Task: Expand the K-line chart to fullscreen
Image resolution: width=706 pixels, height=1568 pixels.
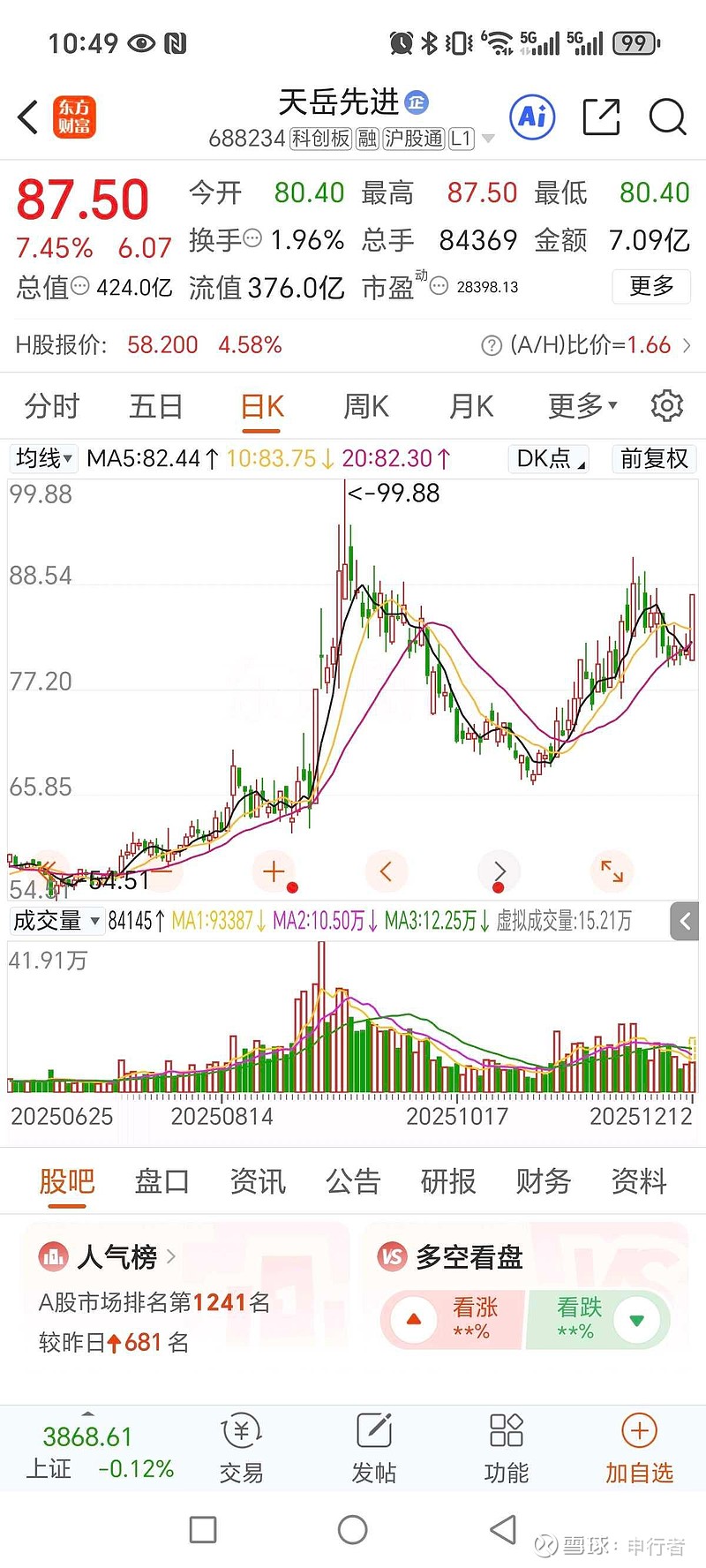Action: [612, 871]
